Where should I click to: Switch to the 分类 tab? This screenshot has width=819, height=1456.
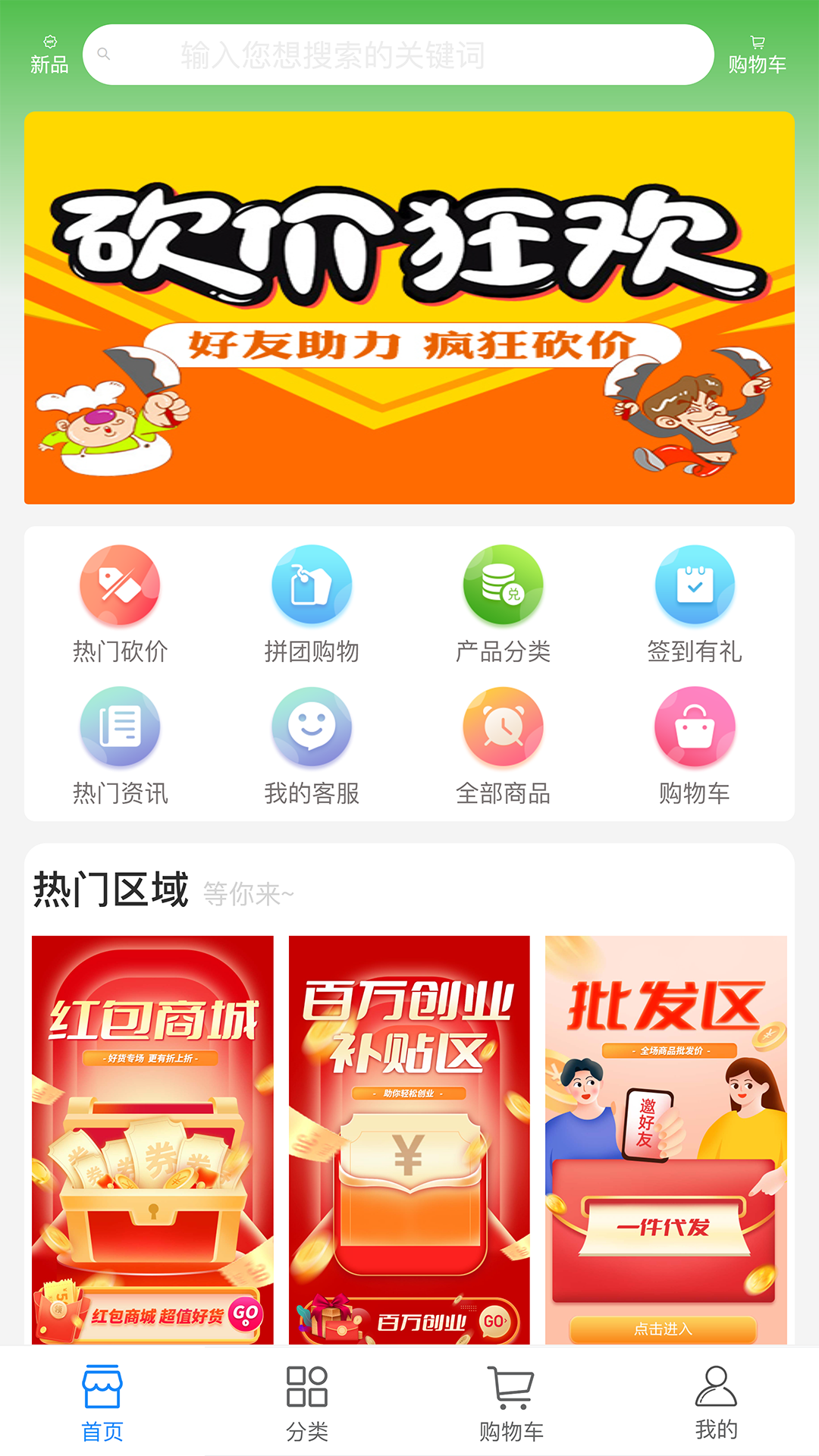tap(307, 1403)
